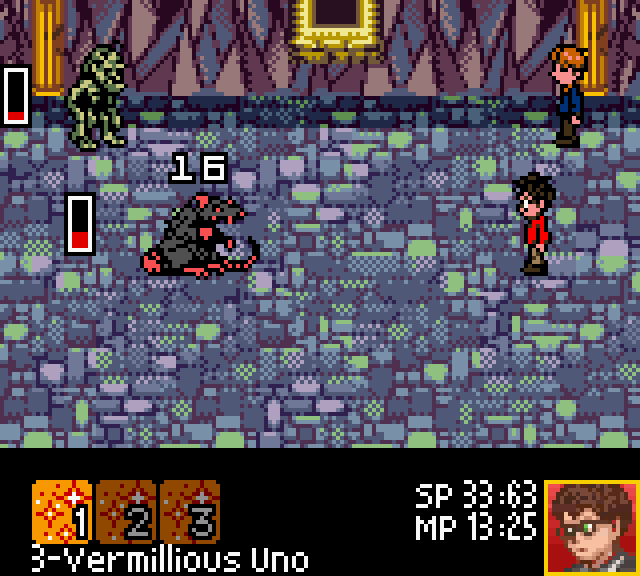Select the level 1 Vermillious spell card
The width and height of the screenshot is (640, 576).
point(62,512)
